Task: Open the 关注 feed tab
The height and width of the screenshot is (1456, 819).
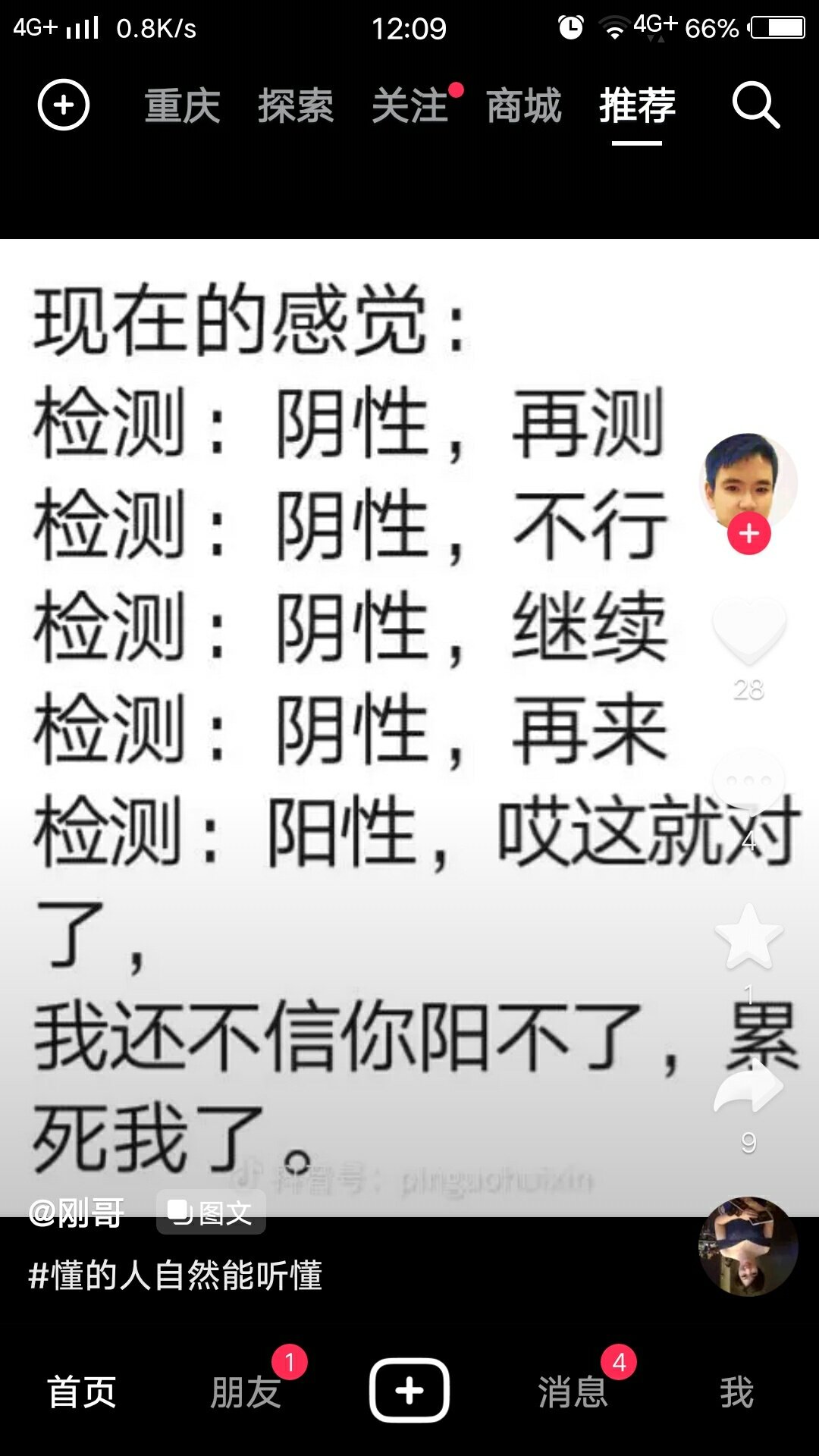Action: [x=410, y=105]
